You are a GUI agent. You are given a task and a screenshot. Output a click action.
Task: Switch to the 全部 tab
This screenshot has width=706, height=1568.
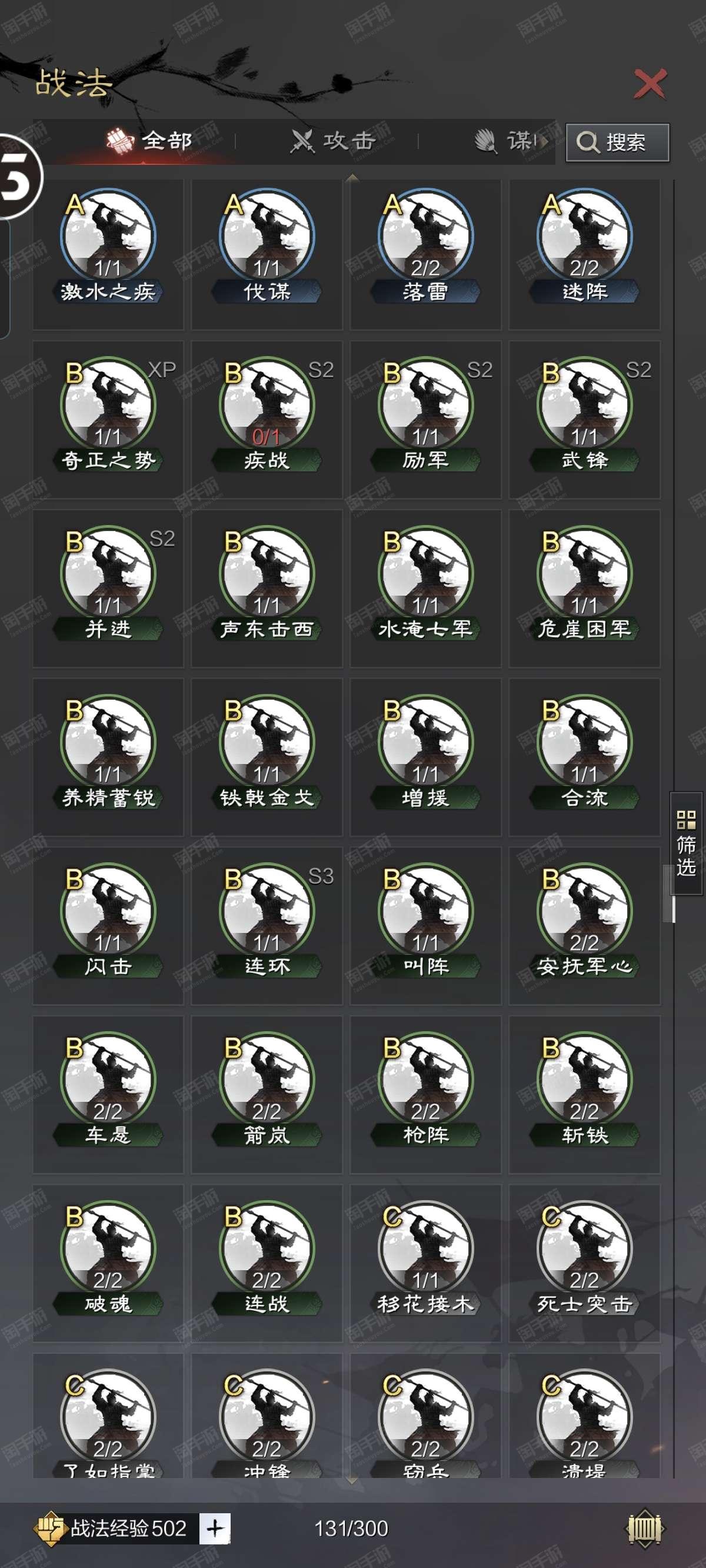pos(149,141)
